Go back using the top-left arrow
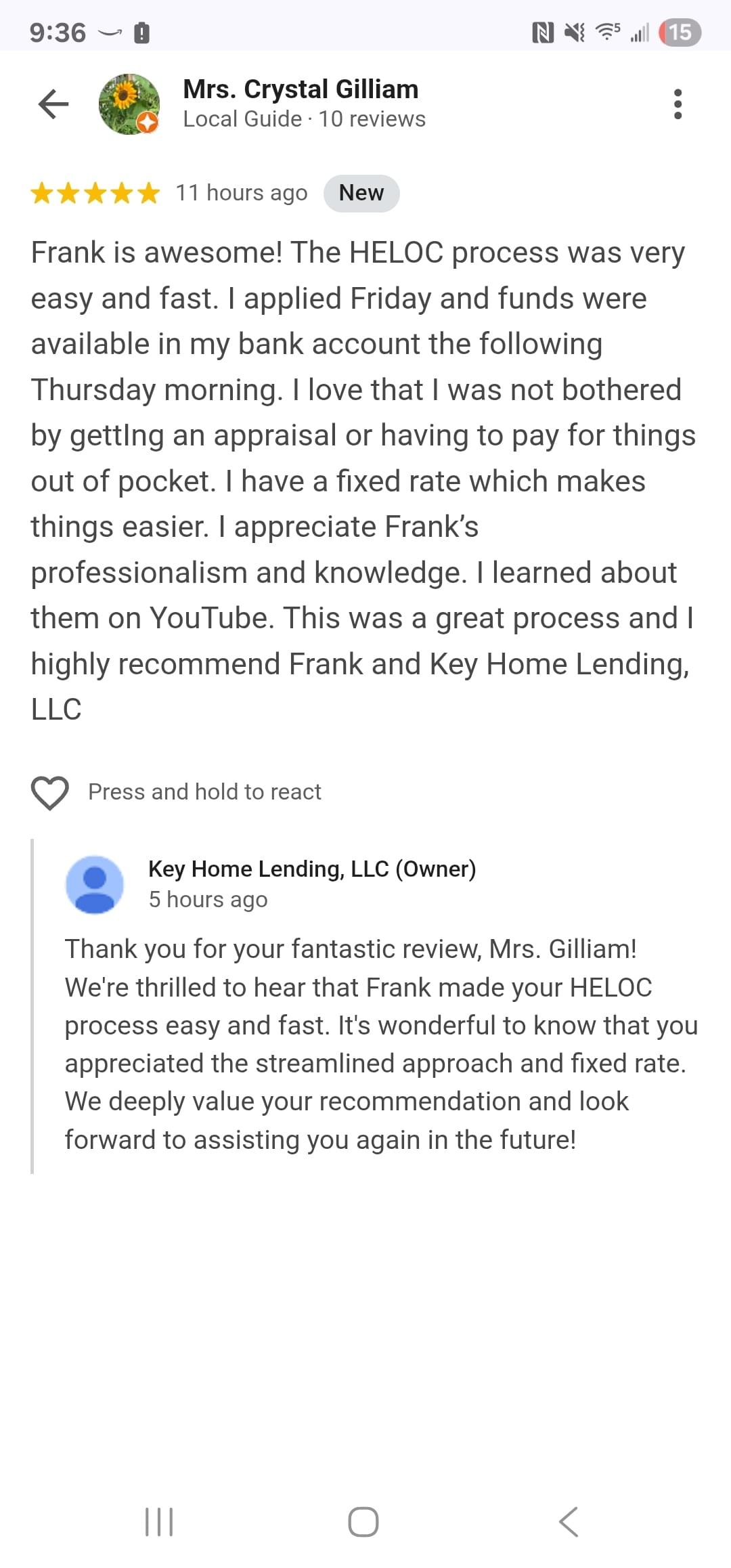The image size is (731, 1568). click(53, 104)
